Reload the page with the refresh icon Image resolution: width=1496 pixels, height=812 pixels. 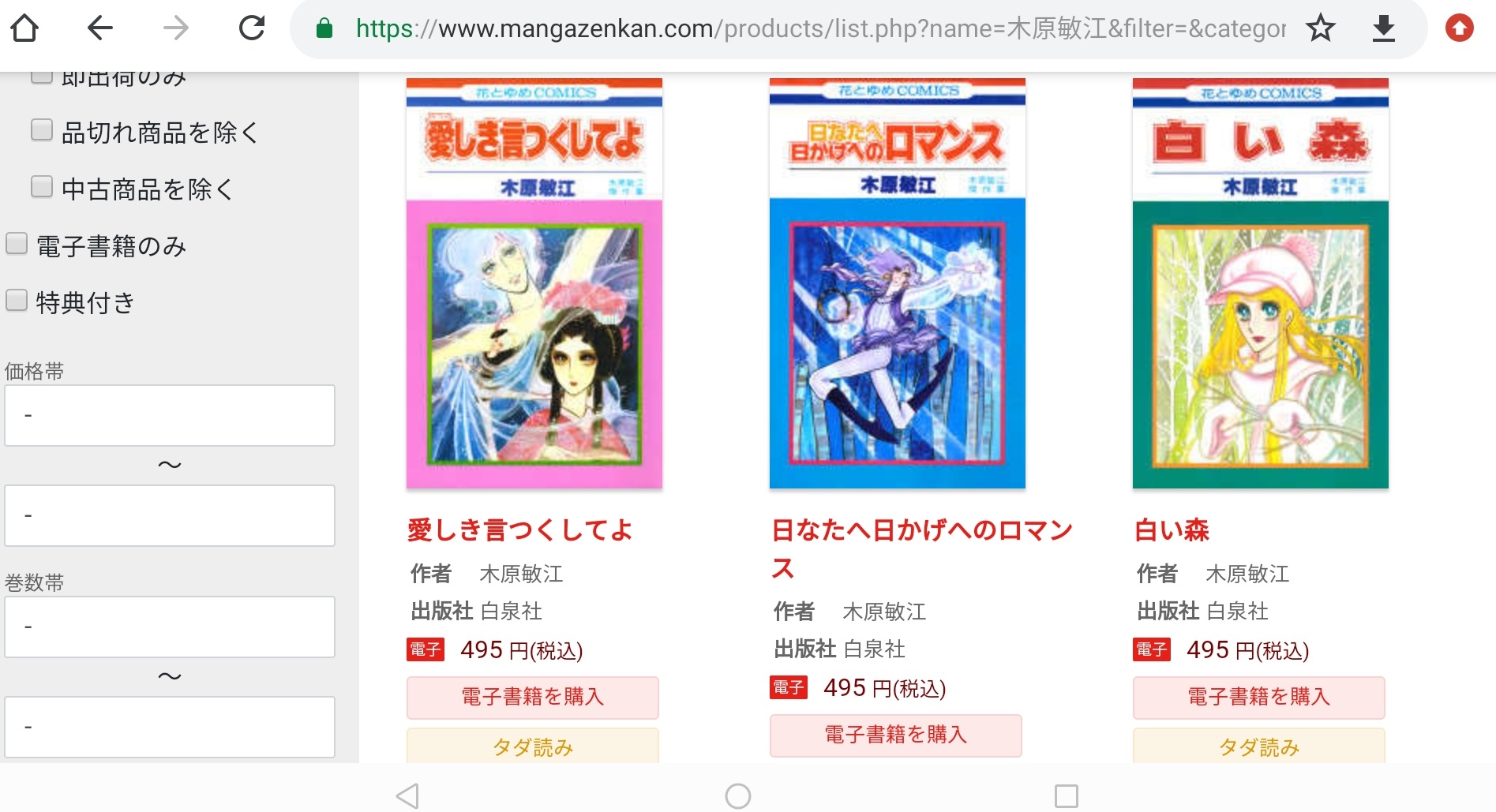tap(252, 29)
